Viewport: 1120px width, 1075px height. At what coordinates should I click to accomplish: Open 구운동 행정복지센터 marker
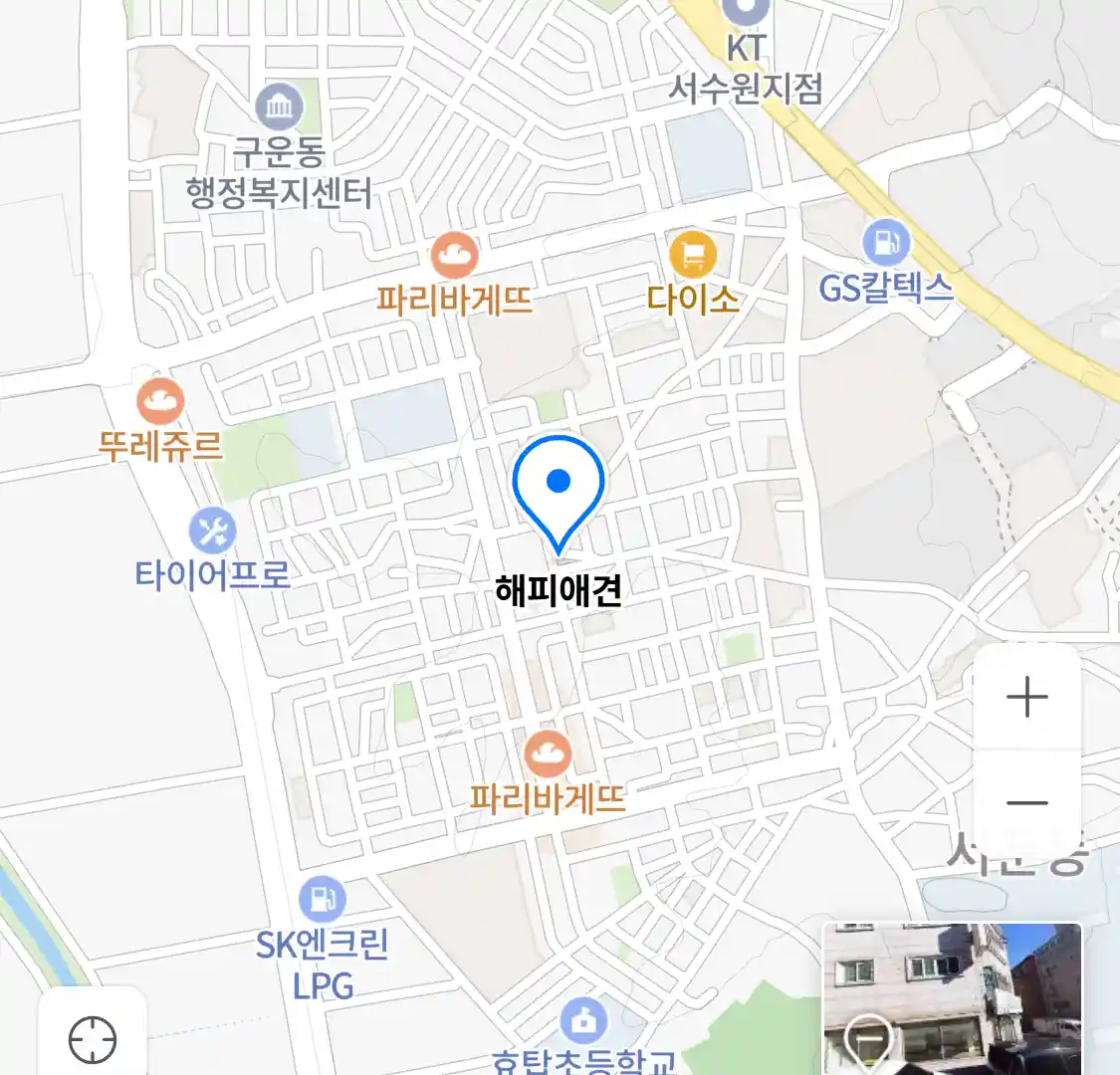[x=280, y=107]
